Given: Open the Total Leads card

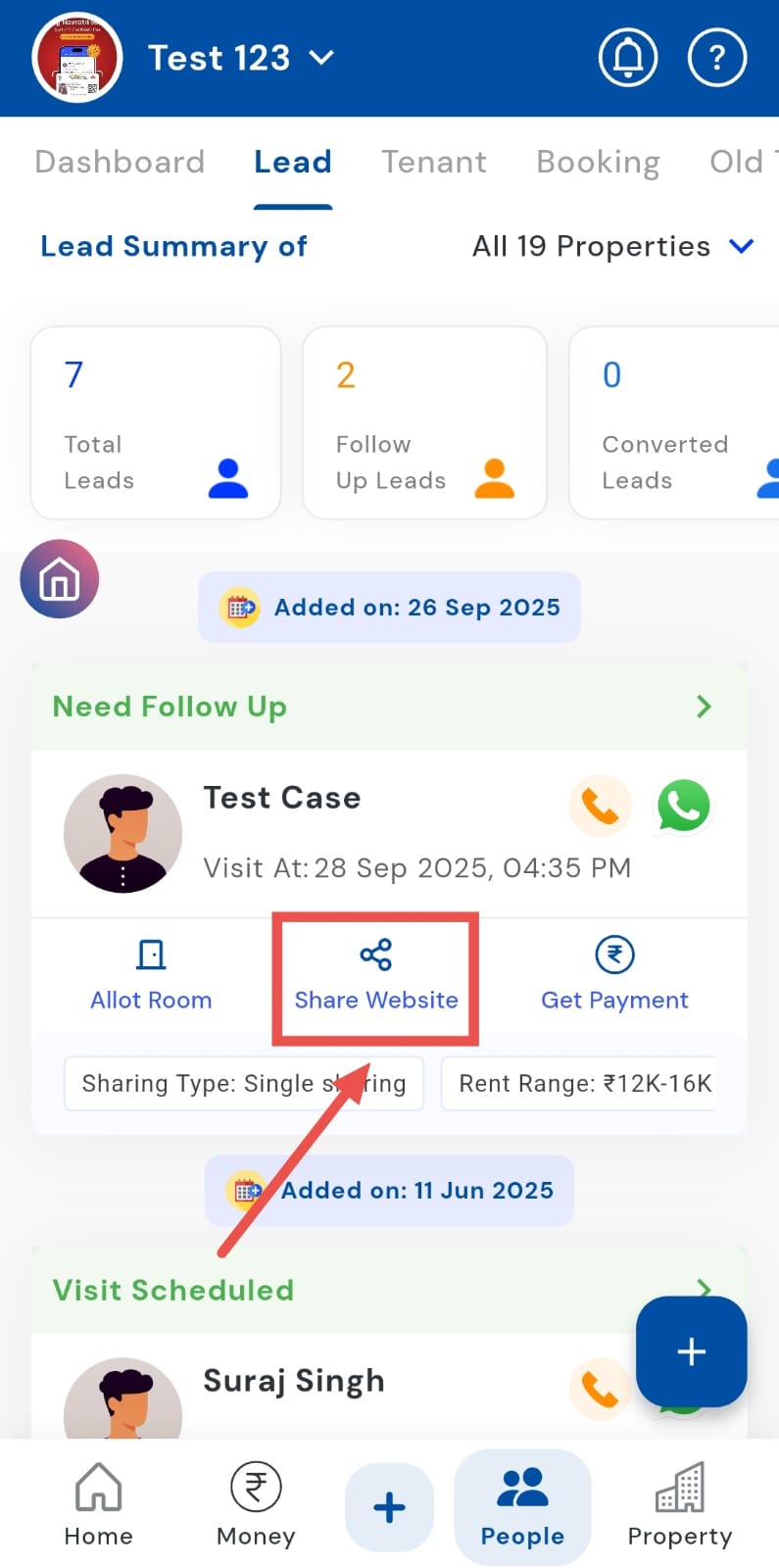Looking at the screenshot, I should coord(156,422).
